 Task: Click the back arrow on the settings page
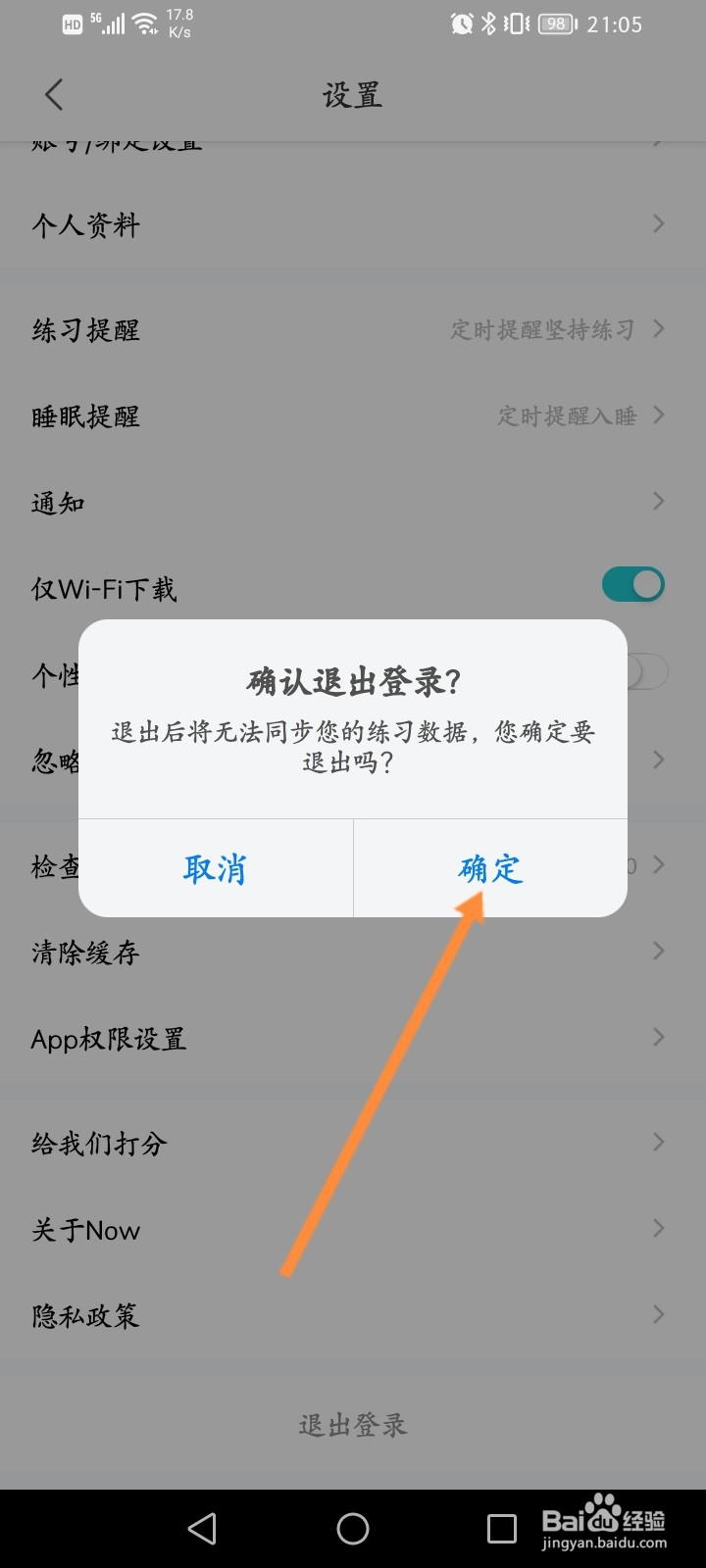click(53, 94)
